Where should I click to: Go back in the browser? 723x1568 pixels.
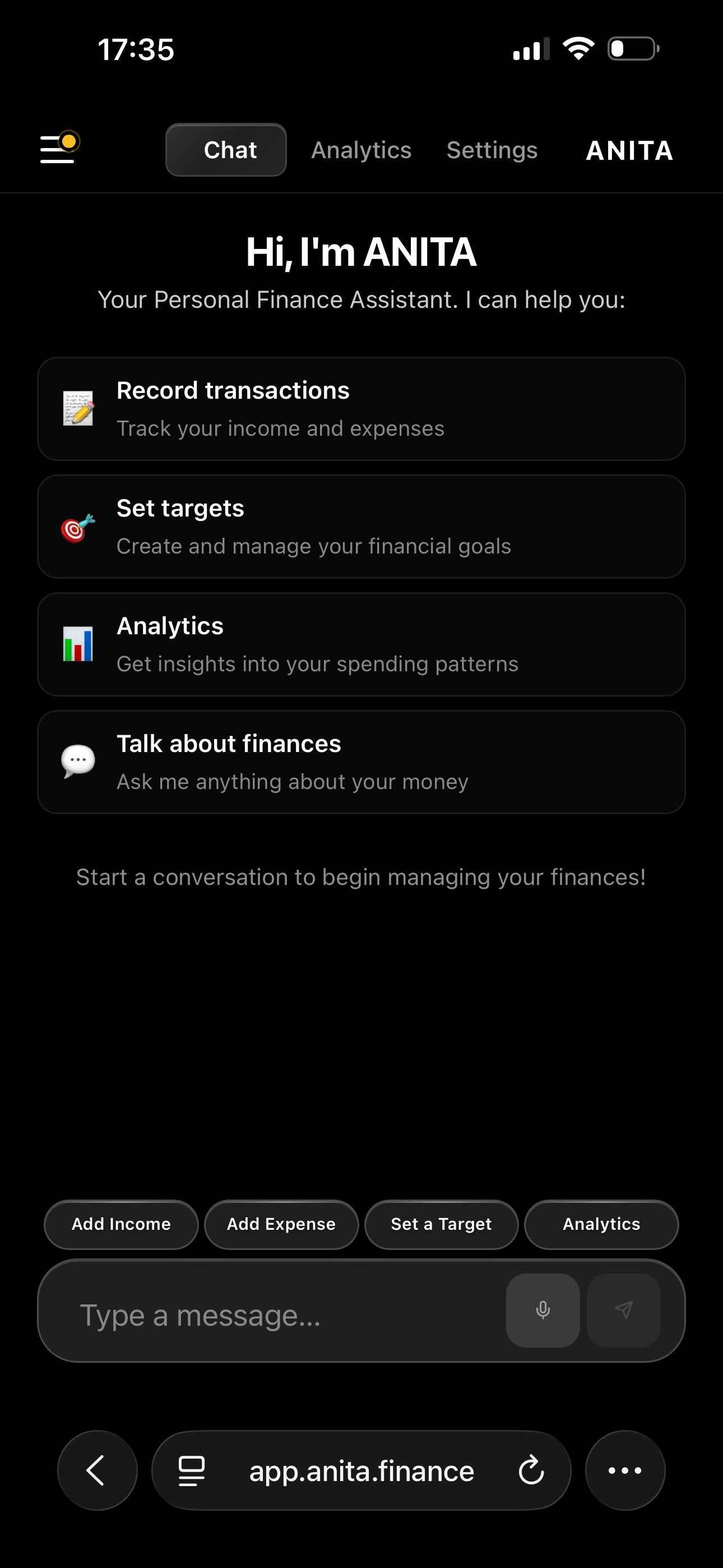coord(98,1470)
